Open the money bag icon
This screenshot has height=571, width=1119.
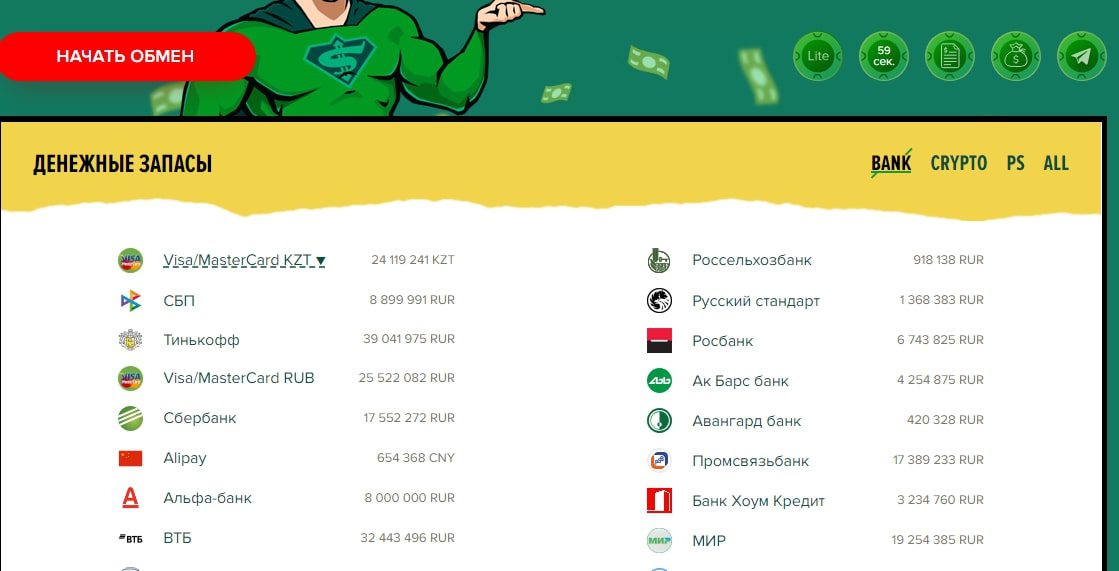click(1016, 56)
